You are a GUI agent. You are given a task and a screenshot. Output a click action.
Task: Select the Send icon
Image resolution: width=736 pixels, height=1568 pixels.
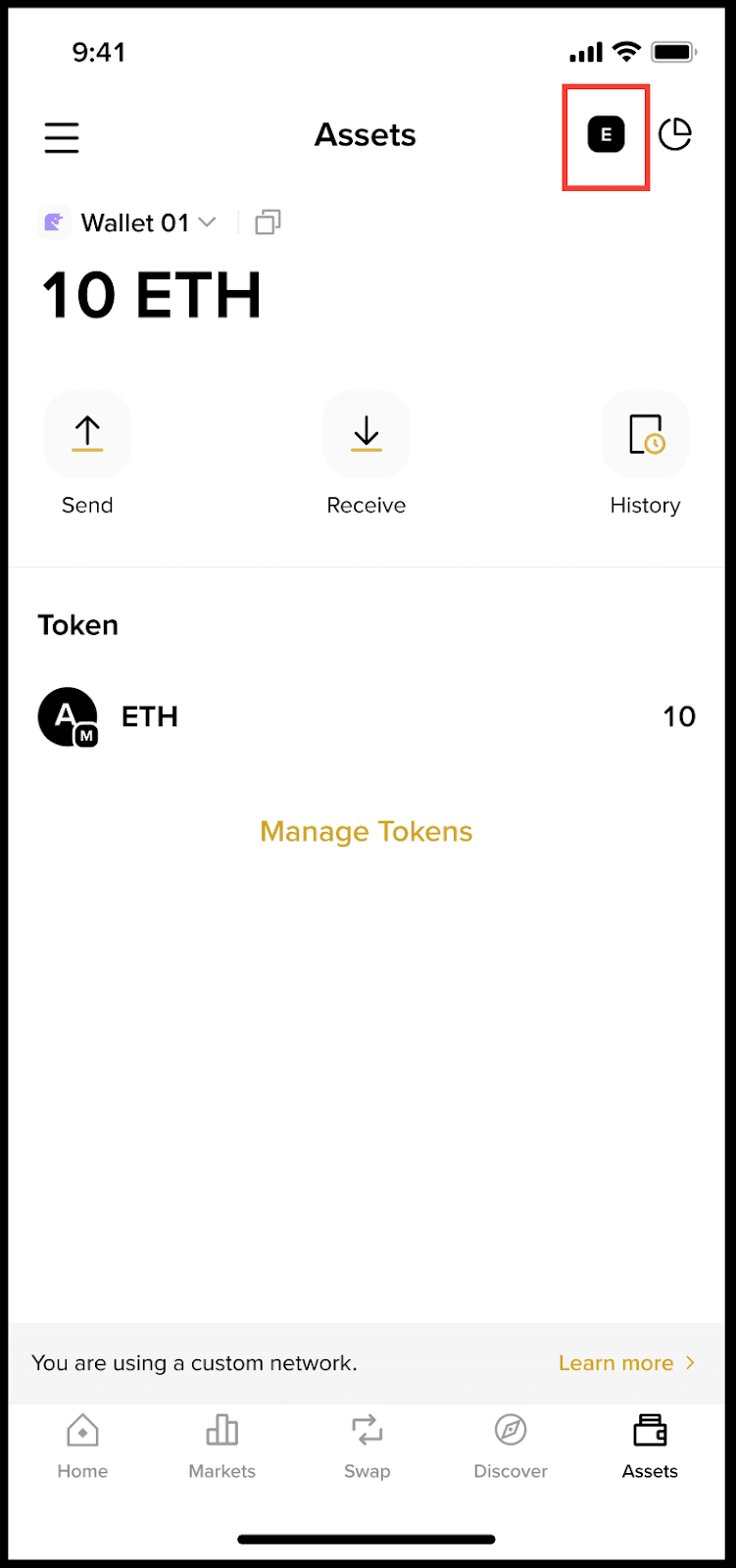[87, 434]
